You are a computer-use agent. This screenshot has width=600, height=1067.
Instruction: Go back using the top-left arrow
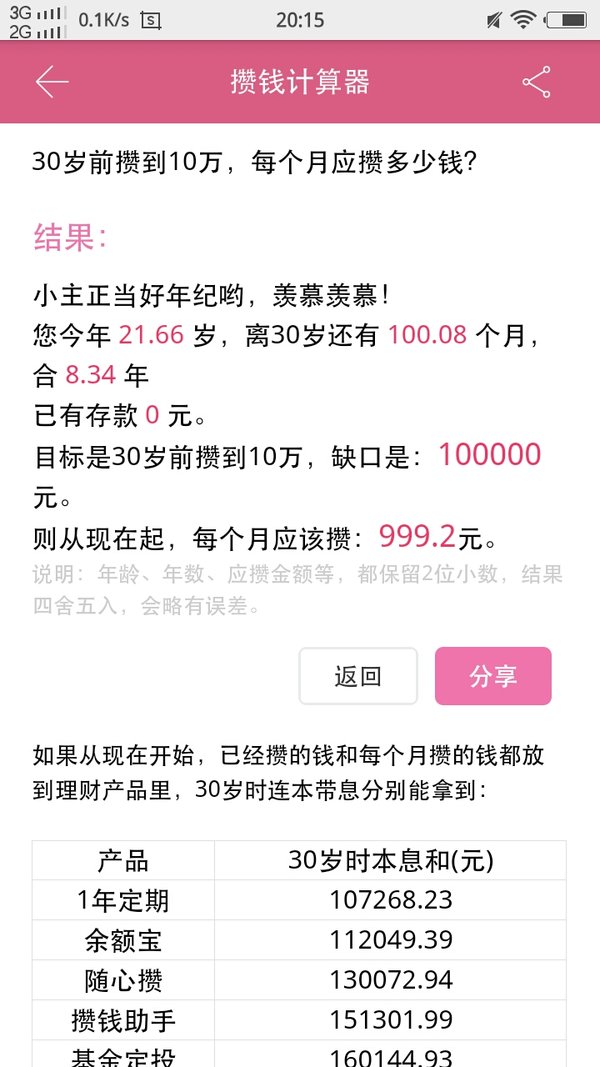pos(52,82)
